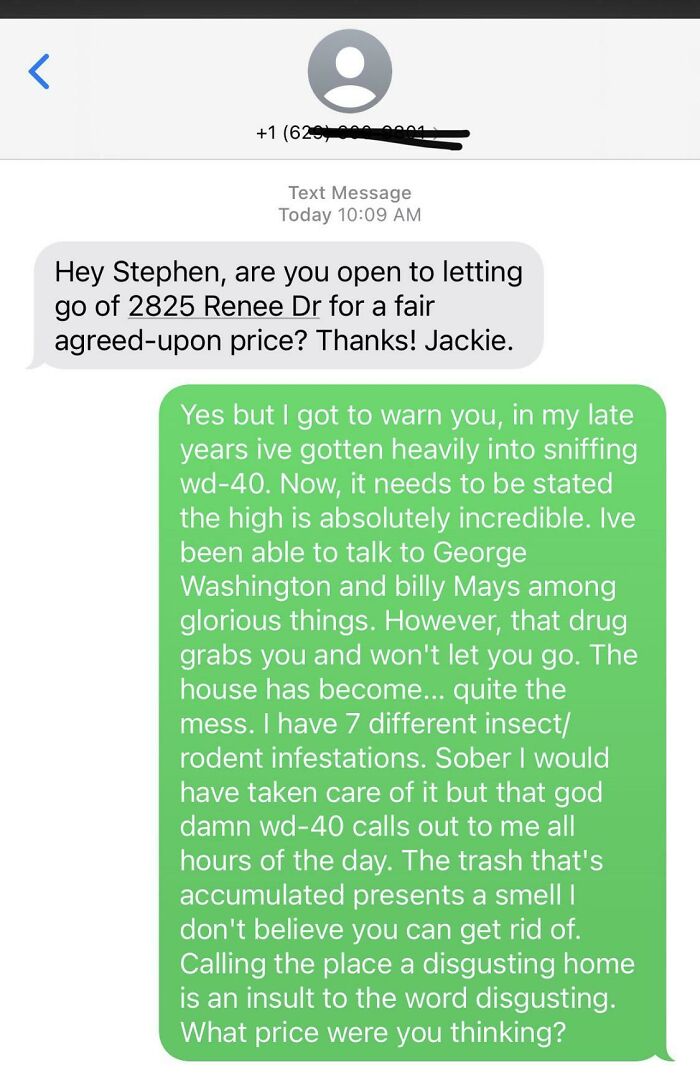This screenshot has width=700, height=1080.
Task: Go back to the messages list
Action: [39, 72]
